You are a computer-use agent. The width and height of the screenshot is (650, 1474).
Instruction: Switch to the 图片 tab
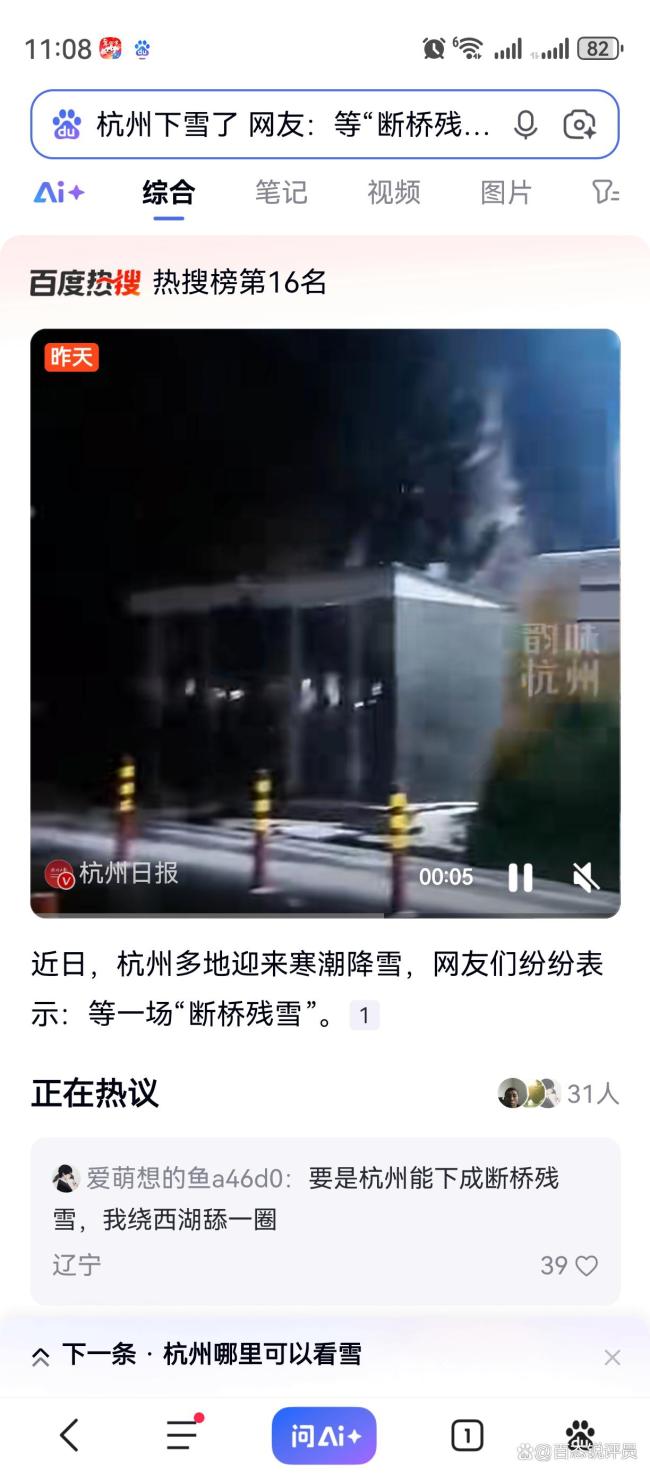[505, 192]
